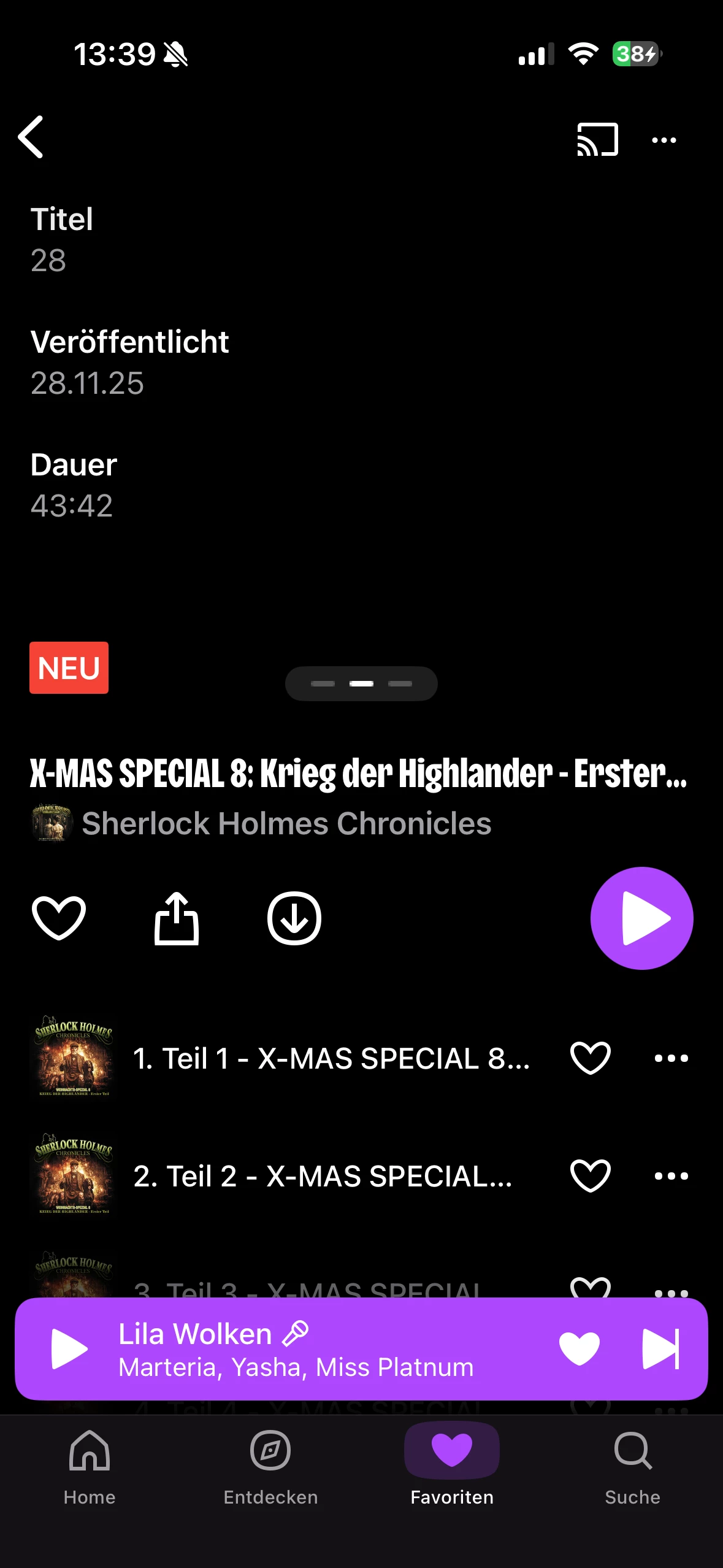Add this album to favorites
Viewport: 723px width, 1568px height.
click(59, 918)
